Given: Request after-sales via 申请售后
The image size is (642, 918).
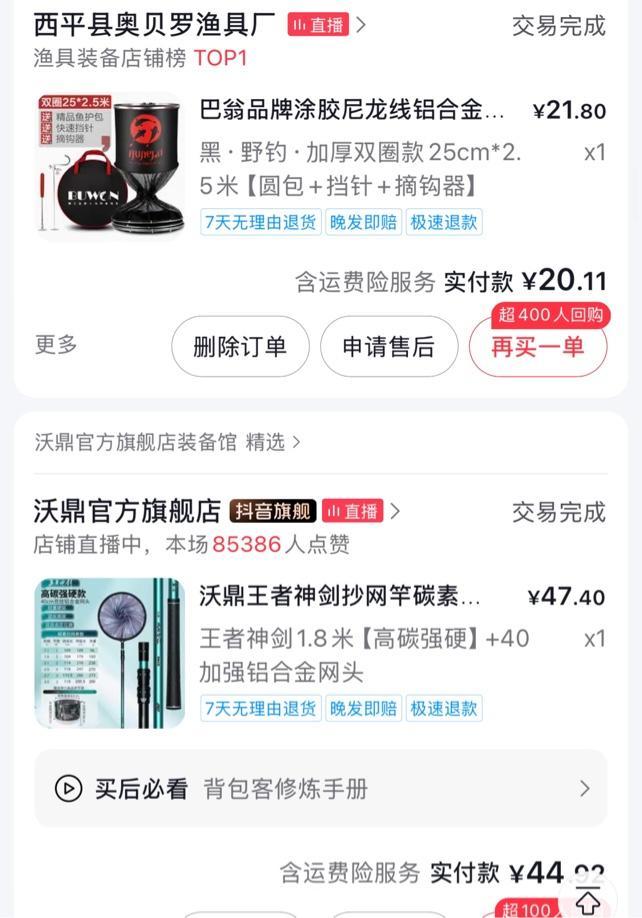Looking at the screenshot, I should [388, 347].
